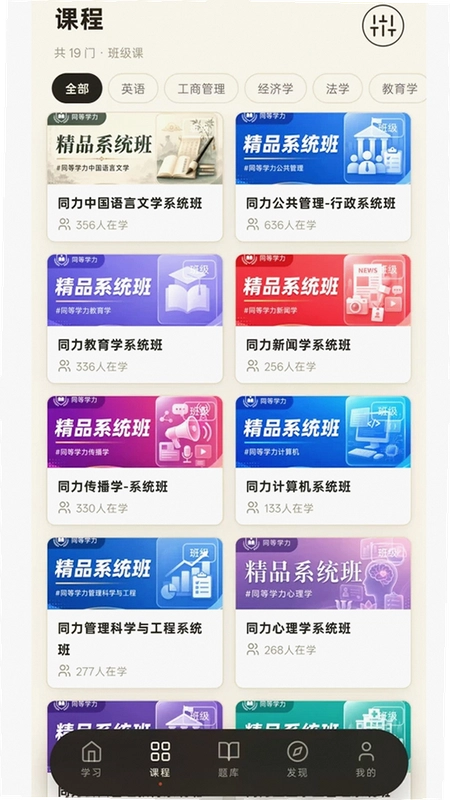450x800 pixels.
Task: Switch to the 学习 tab
Action: click(91, 759)
